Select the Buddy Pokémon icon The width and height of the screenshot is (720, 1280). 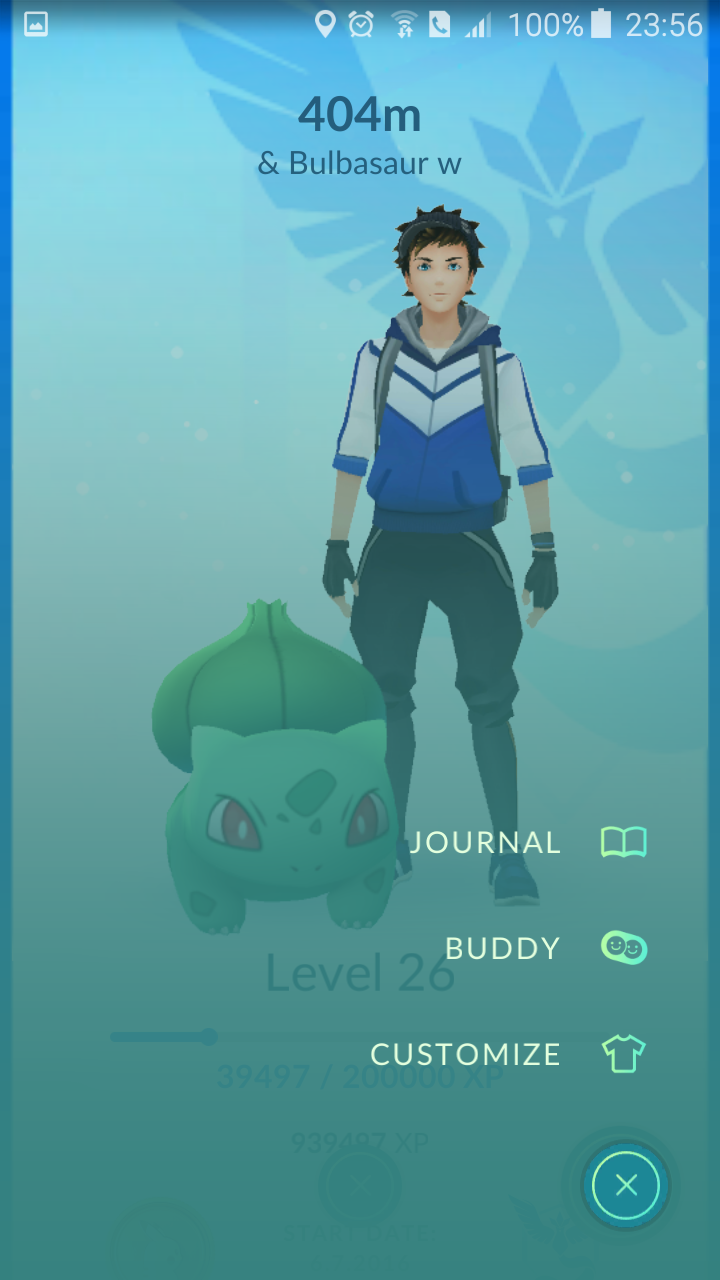point(622,948)
